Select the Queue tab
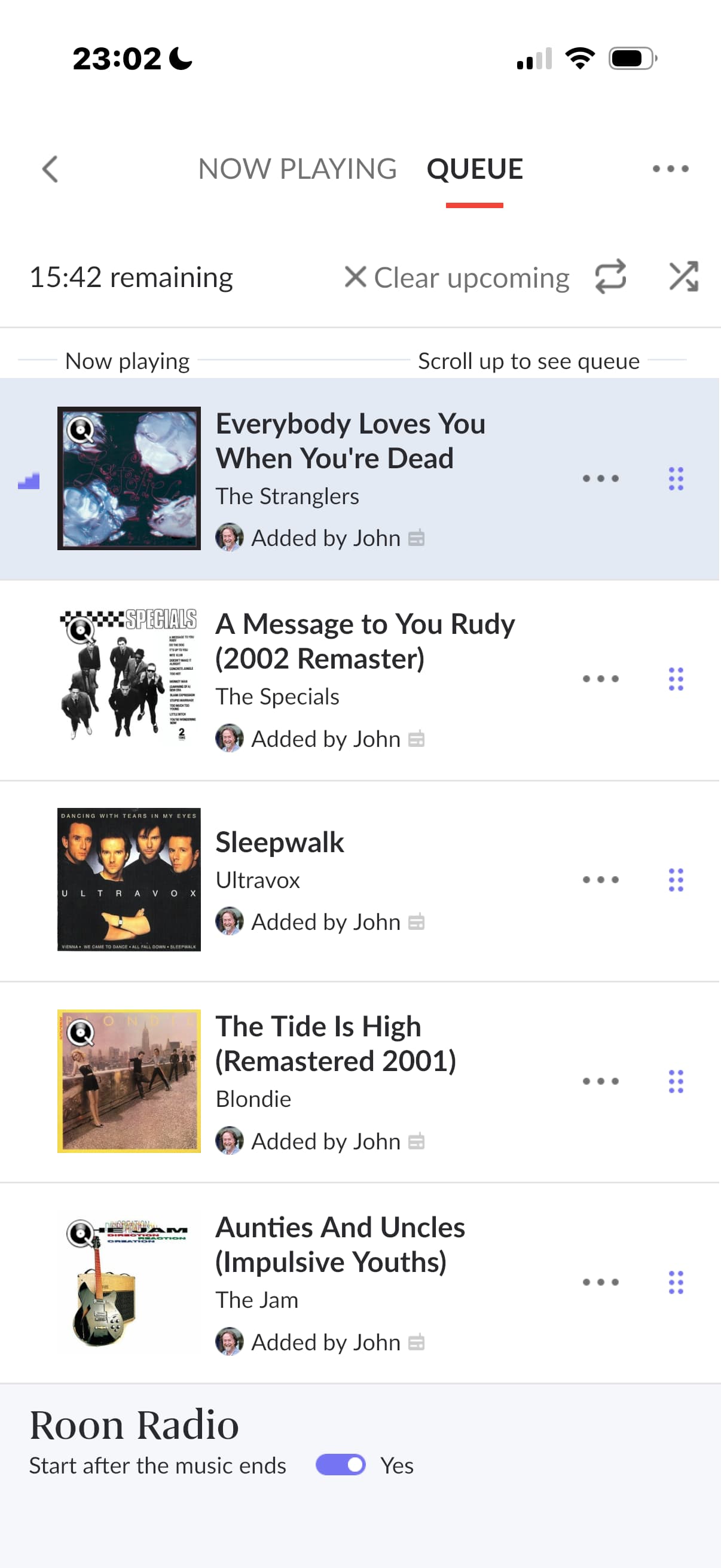 475,169
